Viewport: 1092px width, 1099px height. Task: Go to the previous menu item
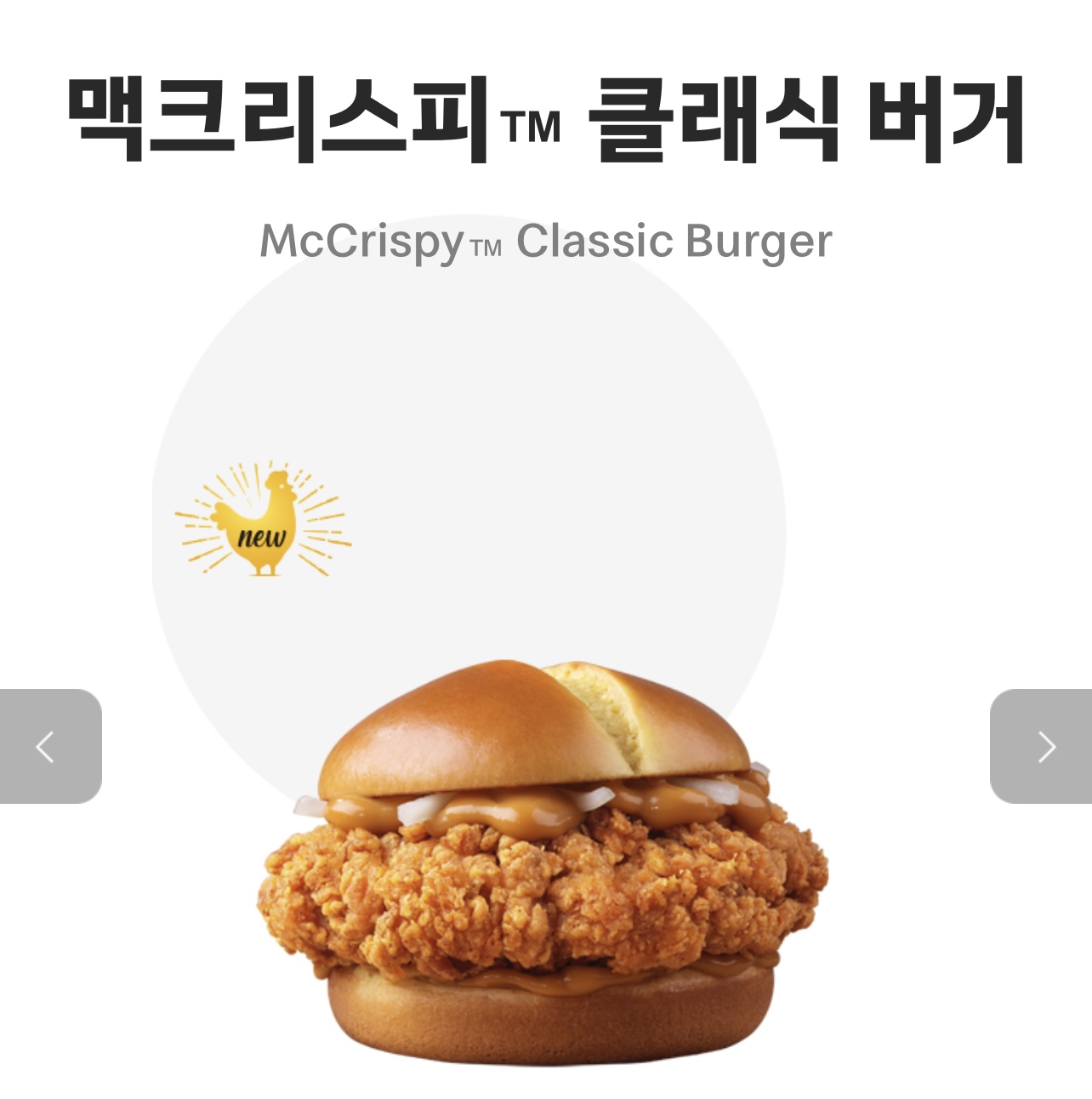[48, 746]
